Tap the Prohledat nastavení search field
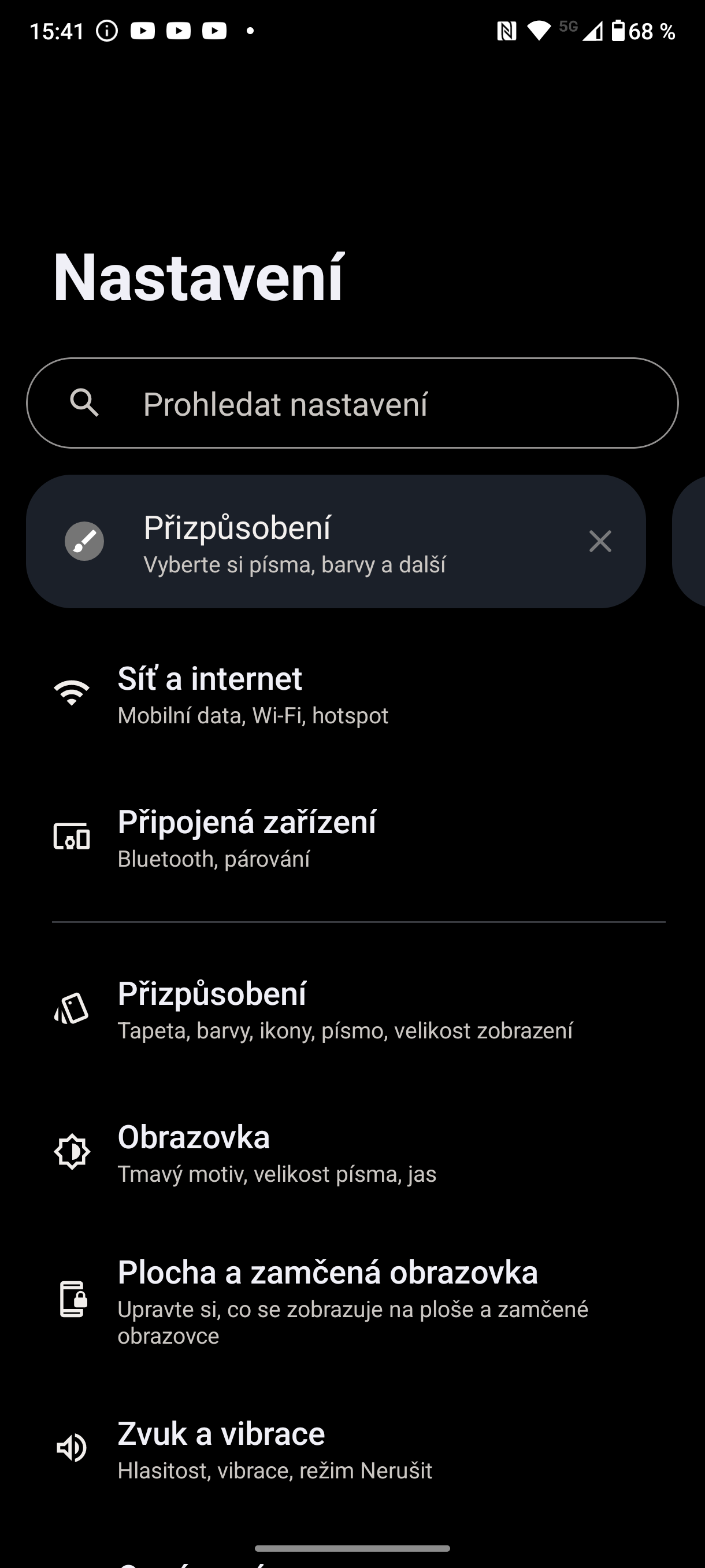This screenshot has height=1568, width=705. 351,403
